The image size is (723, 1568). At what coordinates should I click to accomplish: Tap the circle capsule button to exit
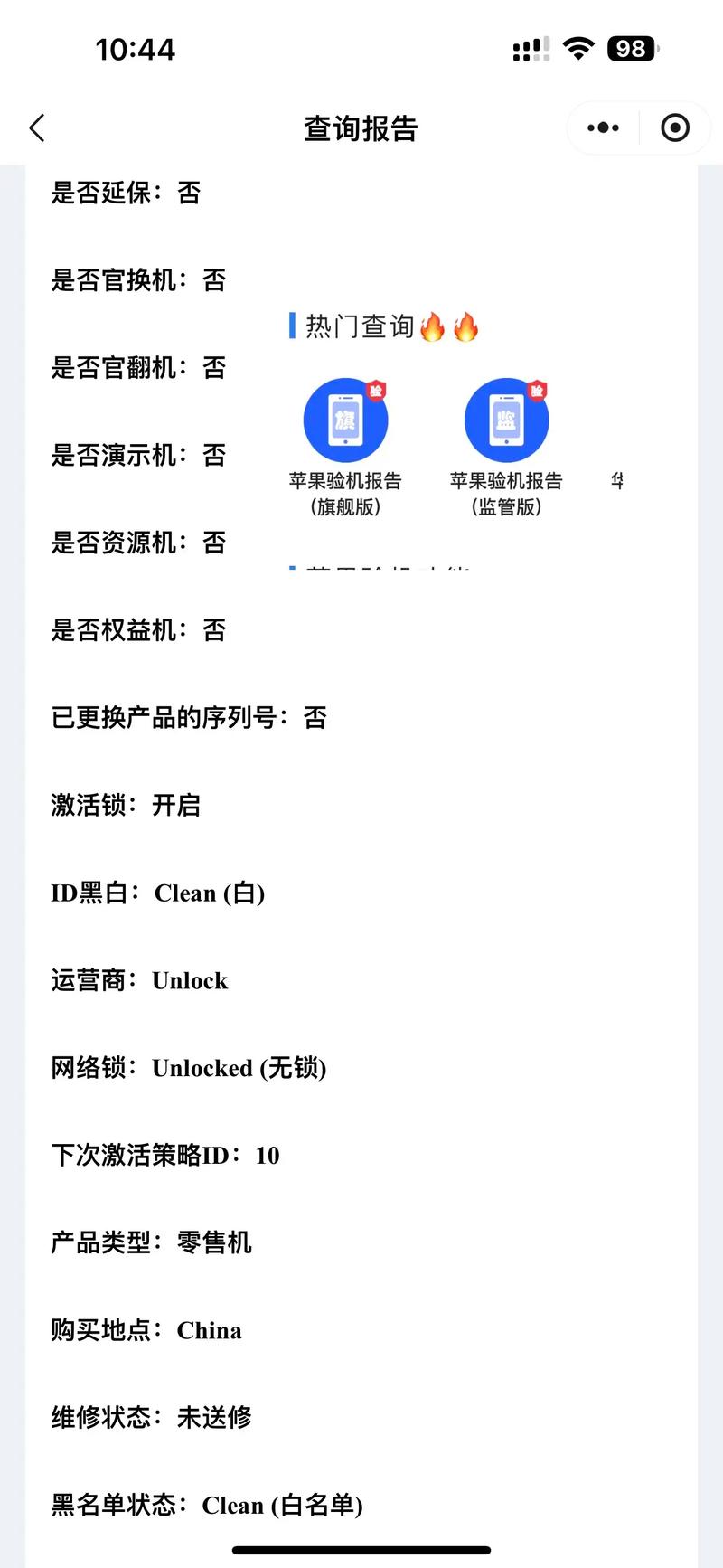point(674,128)
